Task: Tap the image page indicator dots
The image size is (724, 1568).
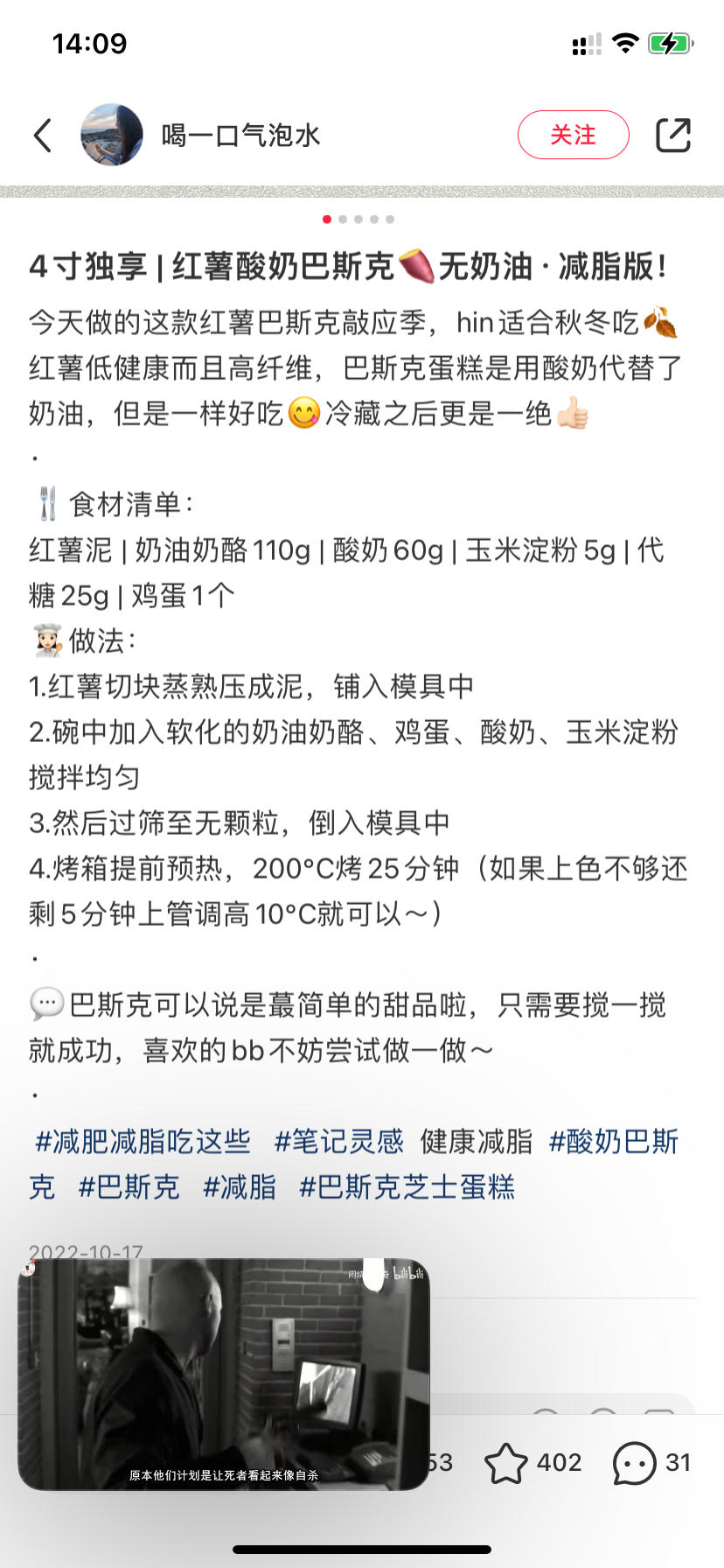Action: pos(359,219)
